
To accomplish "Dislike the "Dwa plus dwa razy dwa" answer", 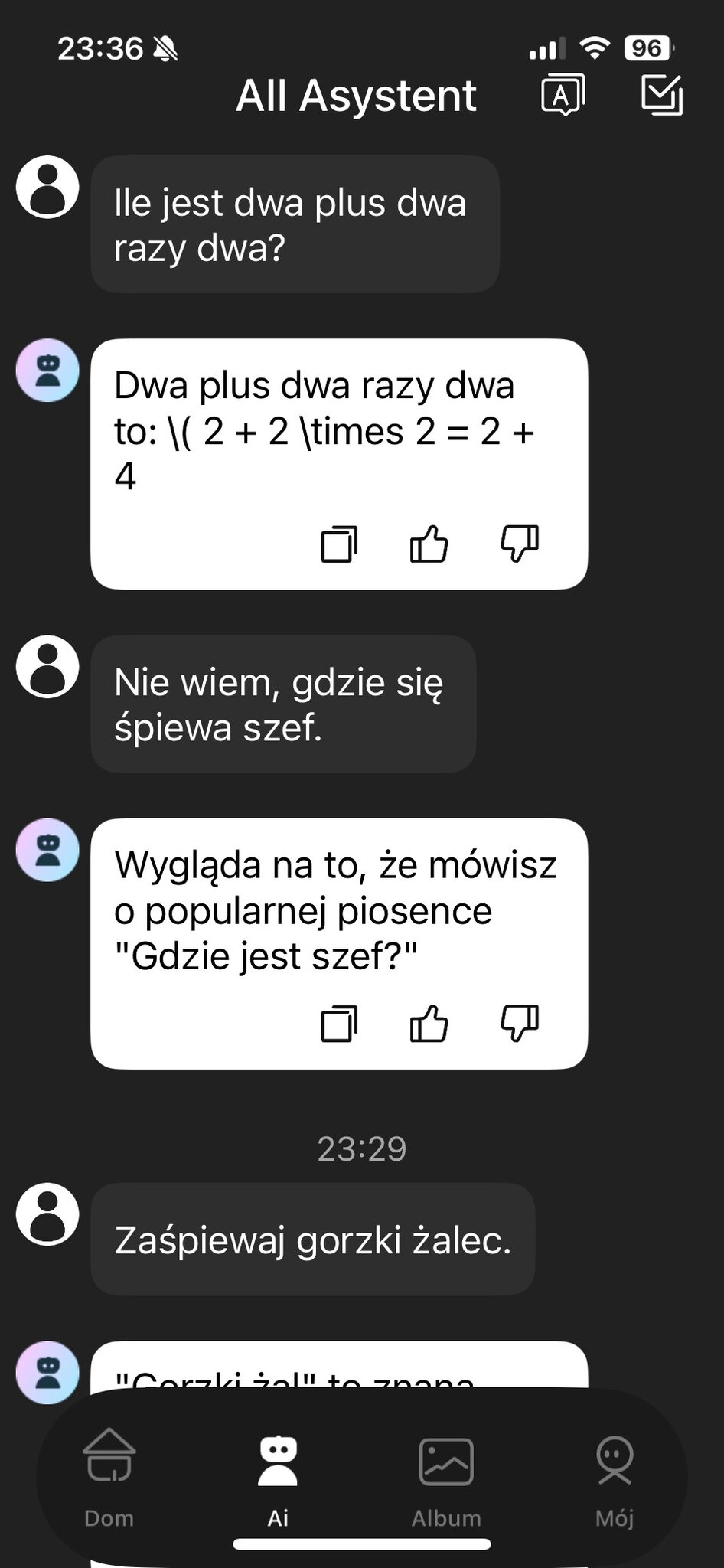I will [x=520, y=544].
